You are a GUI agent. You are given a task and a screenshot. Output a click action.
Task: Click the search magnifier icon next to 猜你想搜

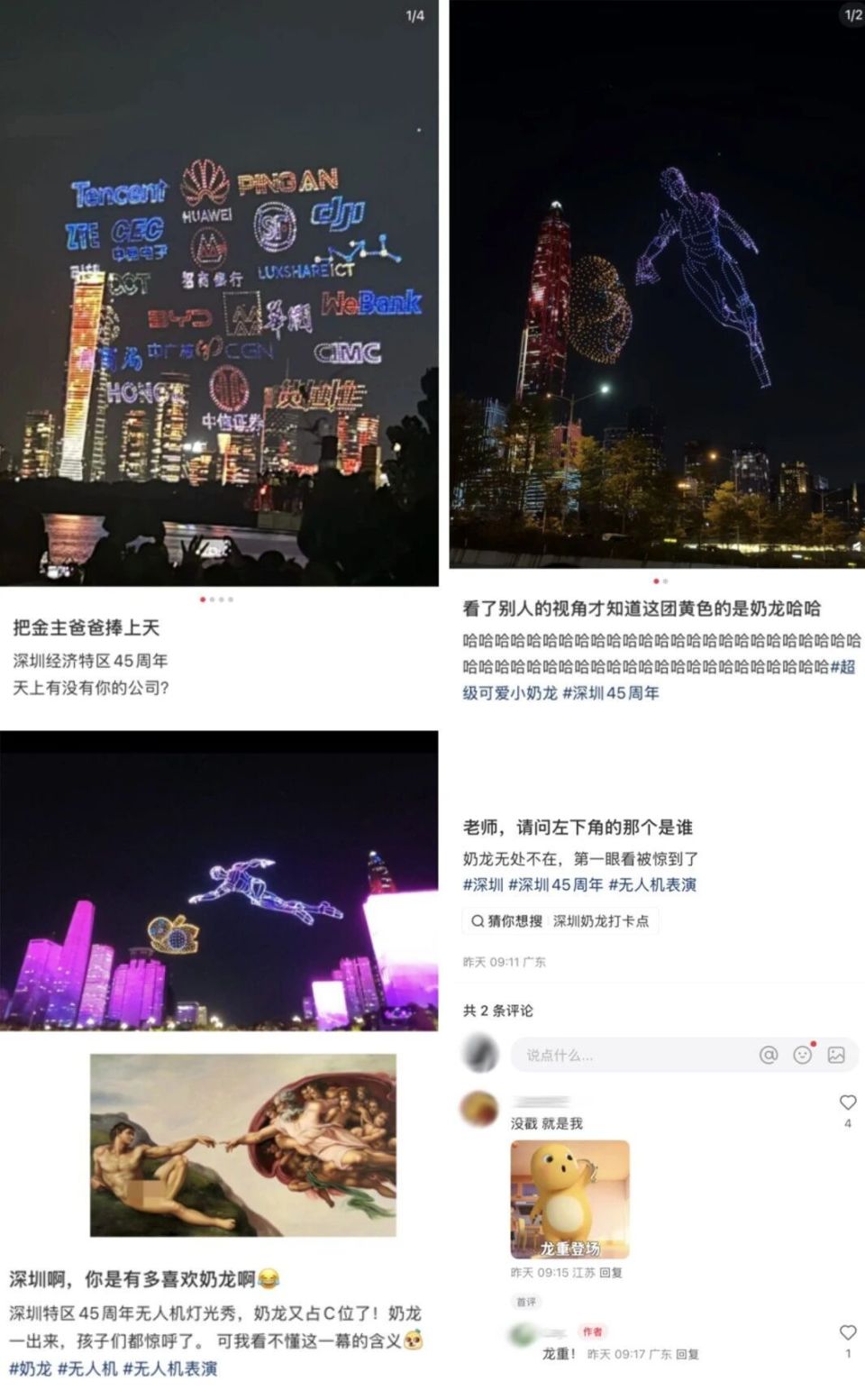(478, 920)
